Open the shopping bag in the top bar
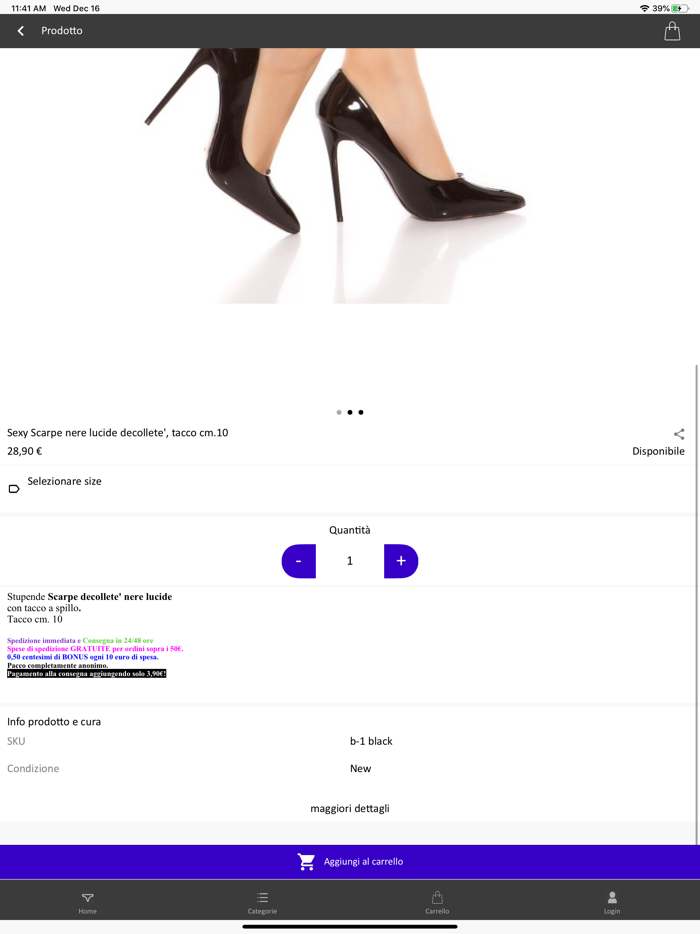Image resolution: width=700 pixels, height=934 pixels. (x=672, y=31)
